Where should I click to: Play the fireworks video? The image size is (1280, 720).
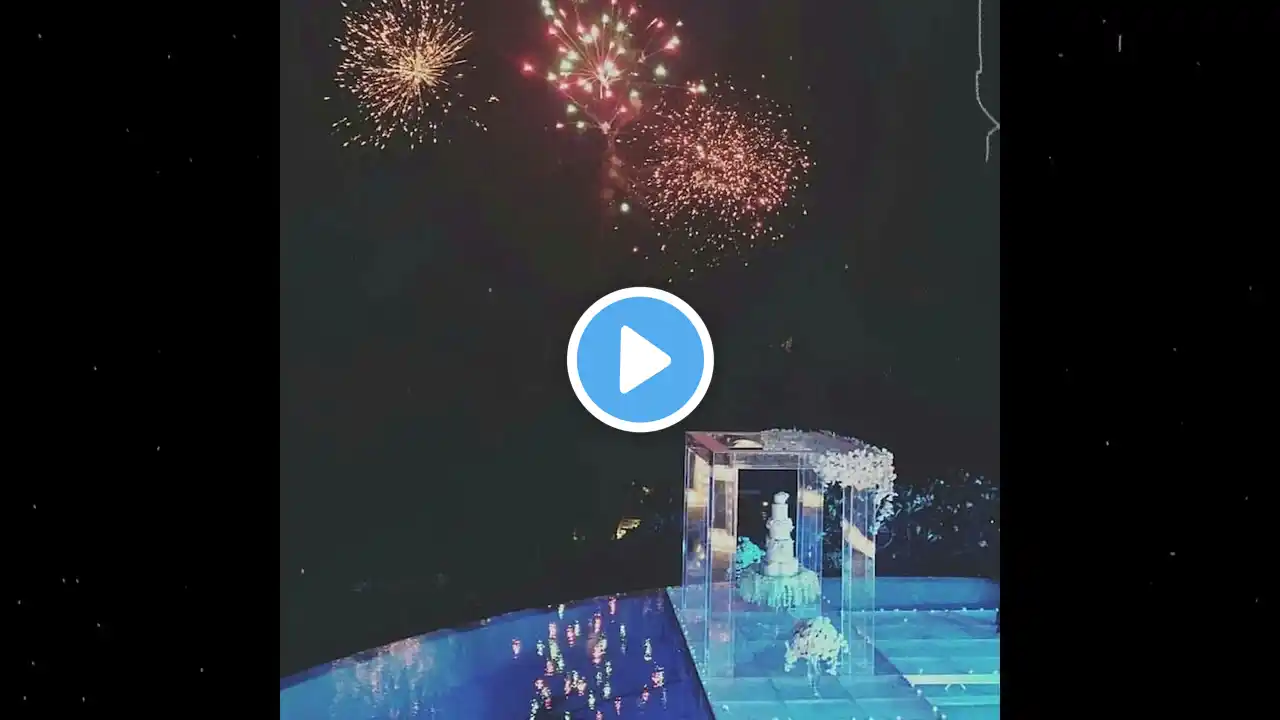[640, 359]
